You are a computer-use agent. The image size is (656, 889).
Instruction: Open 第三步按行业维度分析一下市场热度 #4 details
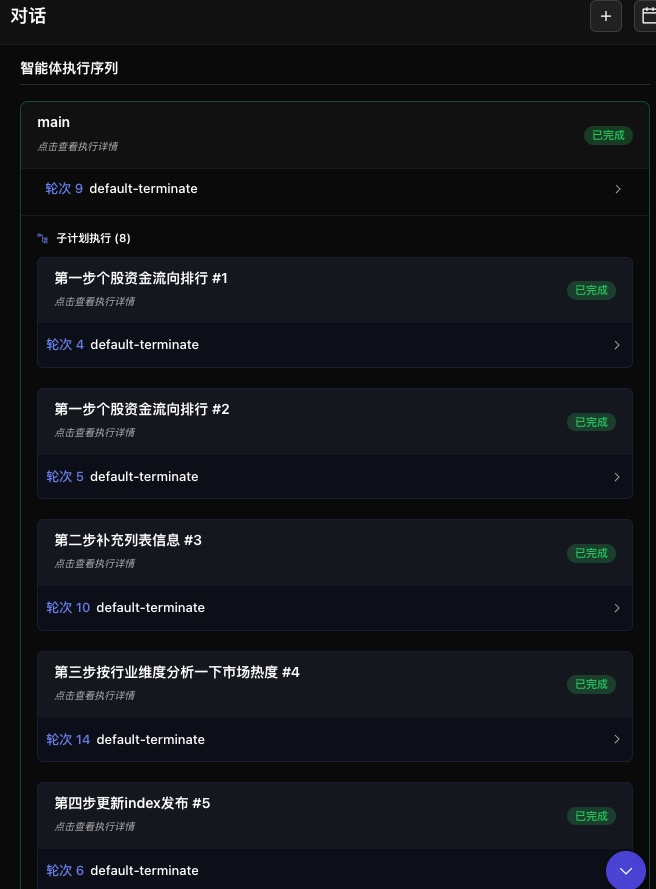[300, 683]
